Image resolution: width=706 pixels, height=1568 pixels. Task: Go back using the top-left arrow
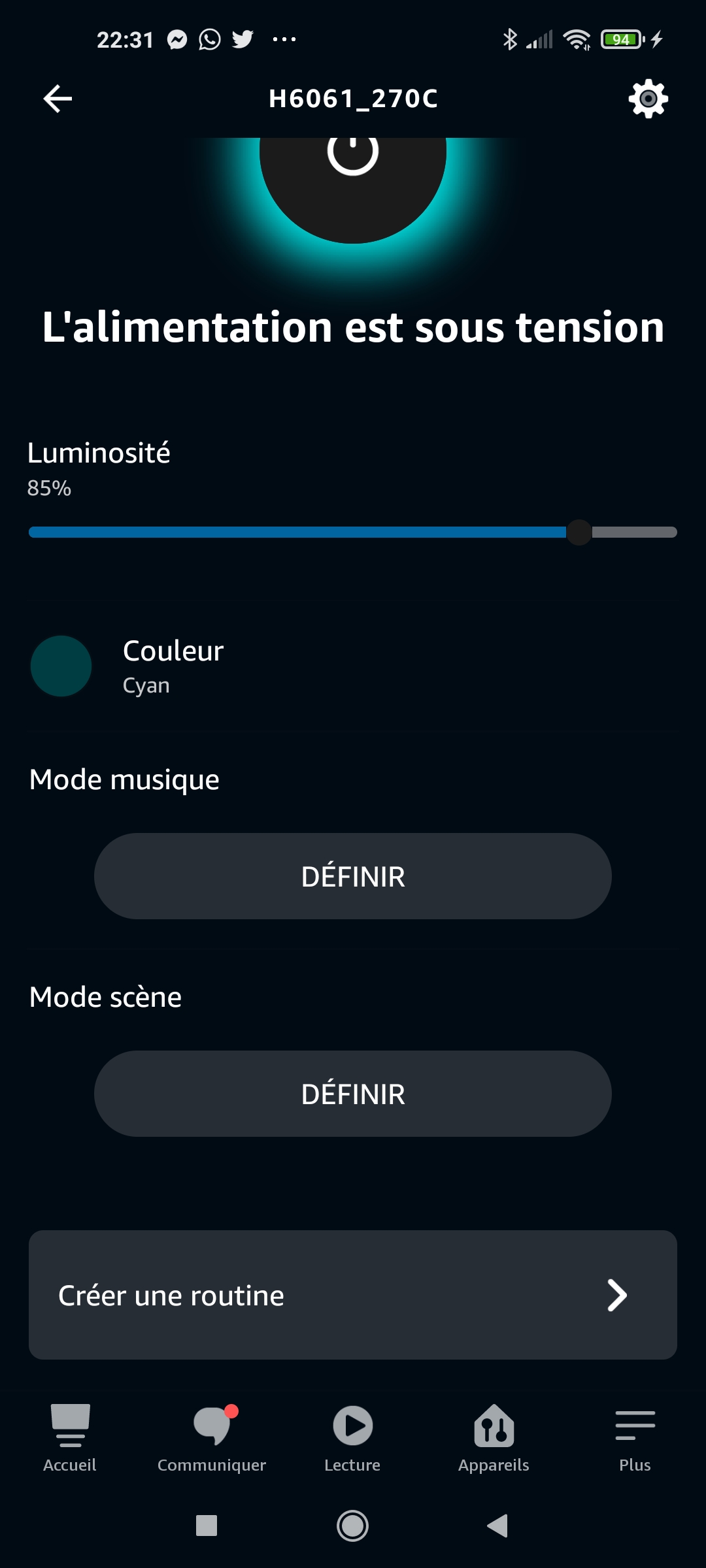[58, 99]
